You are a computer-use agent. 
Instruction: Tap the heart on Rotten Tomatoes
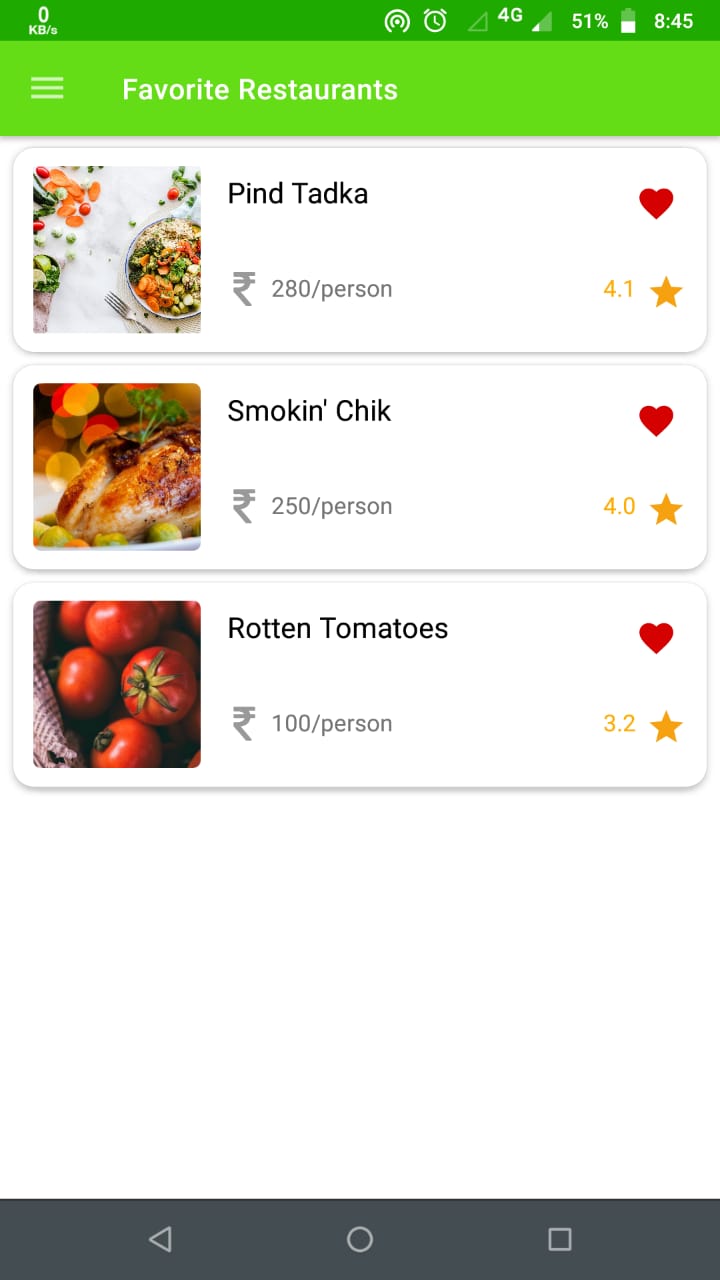(656, 637)
